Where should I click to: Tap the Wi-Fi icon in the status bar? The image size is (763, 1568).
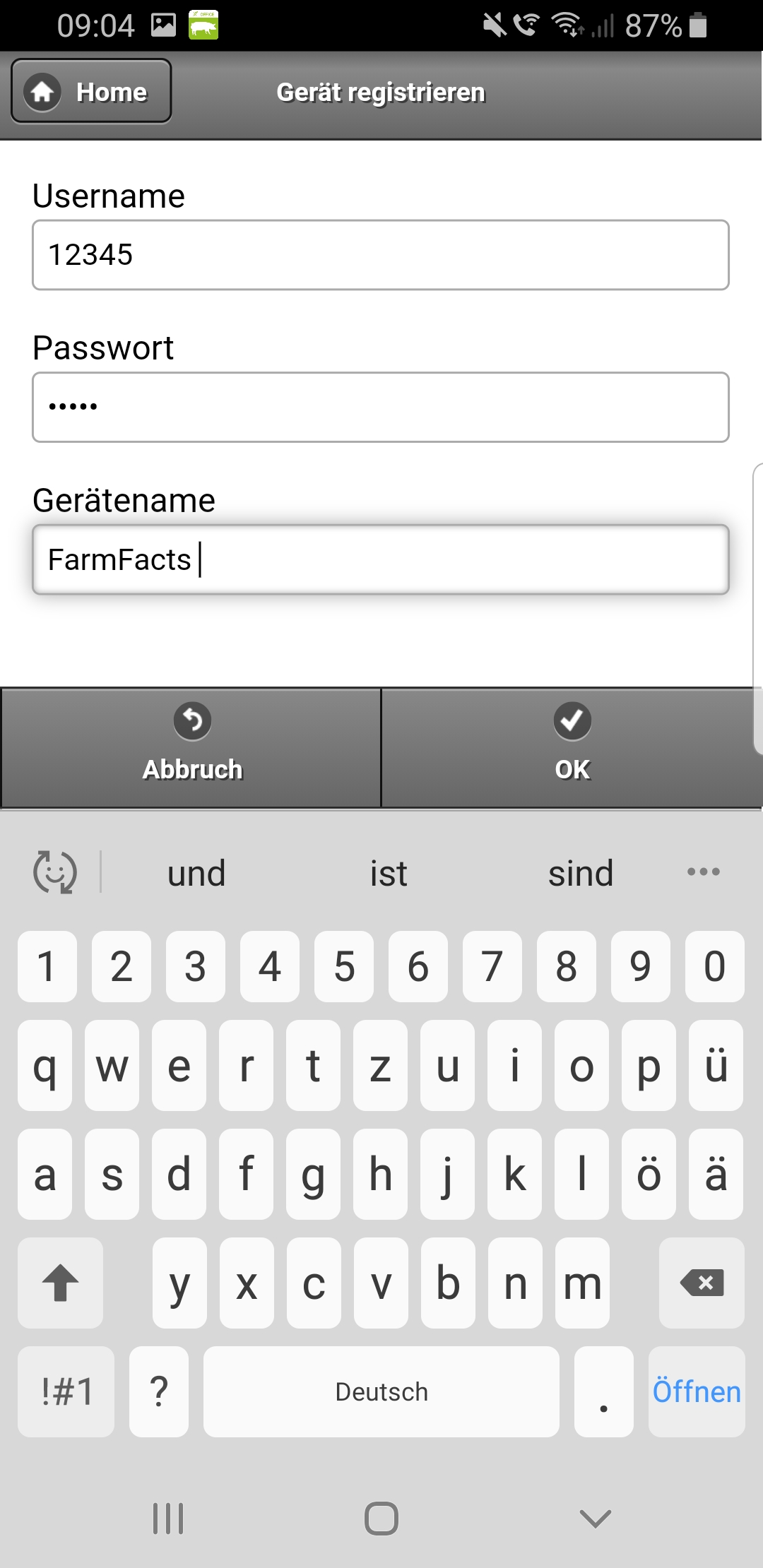[565, 23]
